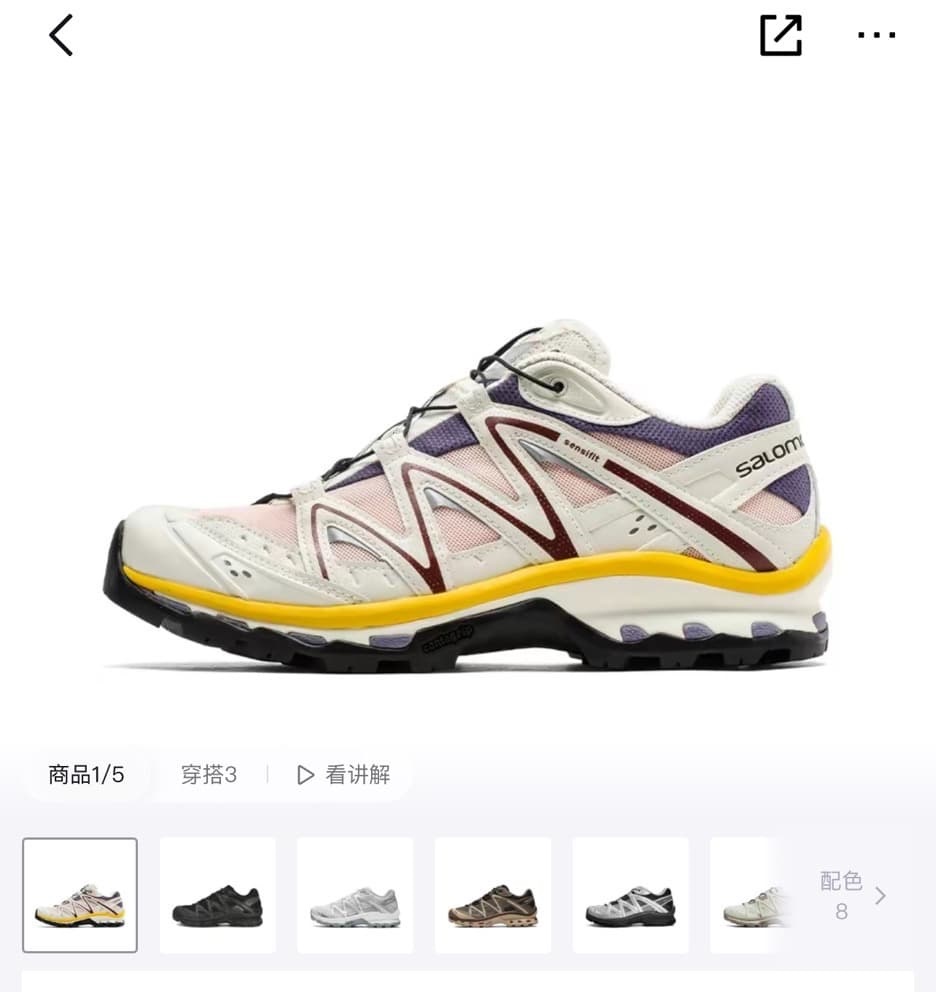Expand 配色 8 to view all colorways
Viewport: 936px width, 992px height.
pos(852,895)
